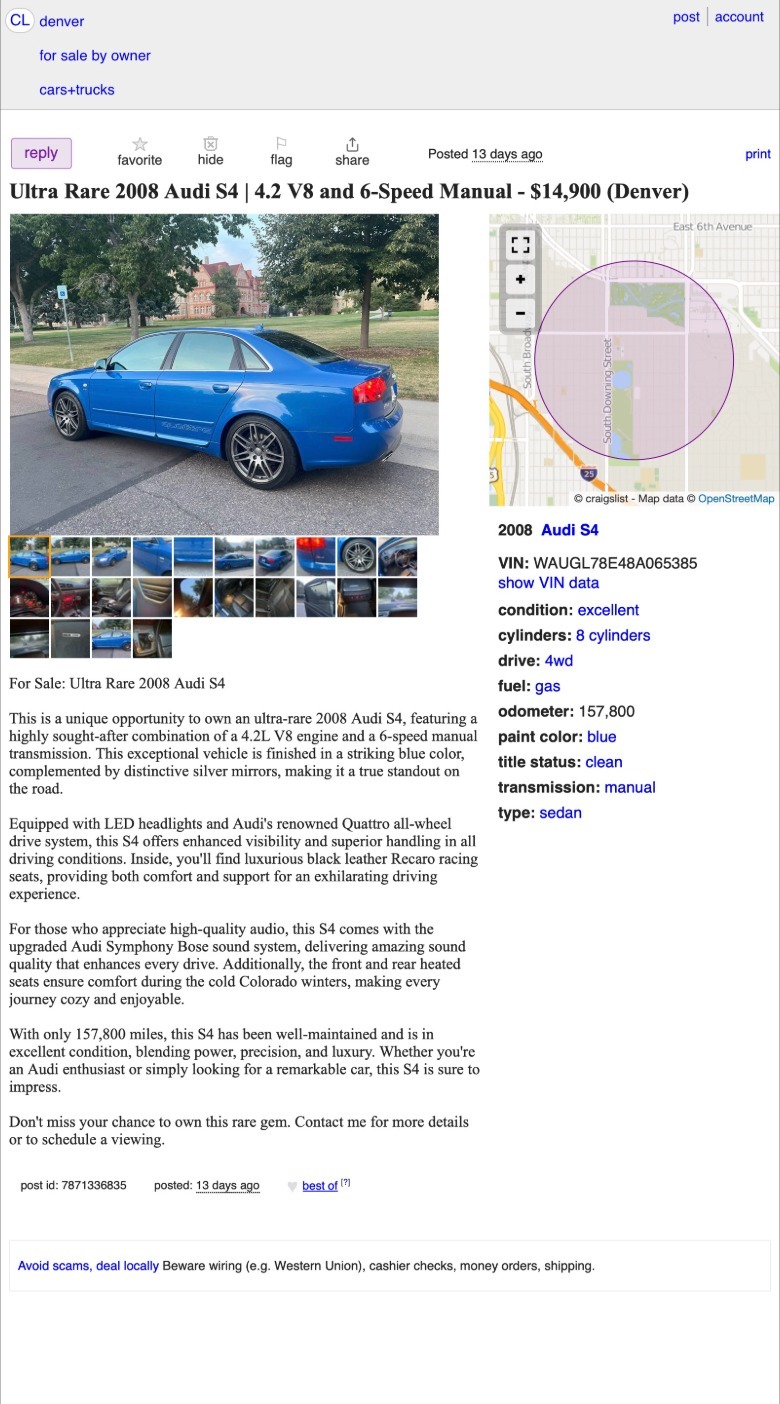Show VIN data
780x1404 pixels.
coord(548,583)
